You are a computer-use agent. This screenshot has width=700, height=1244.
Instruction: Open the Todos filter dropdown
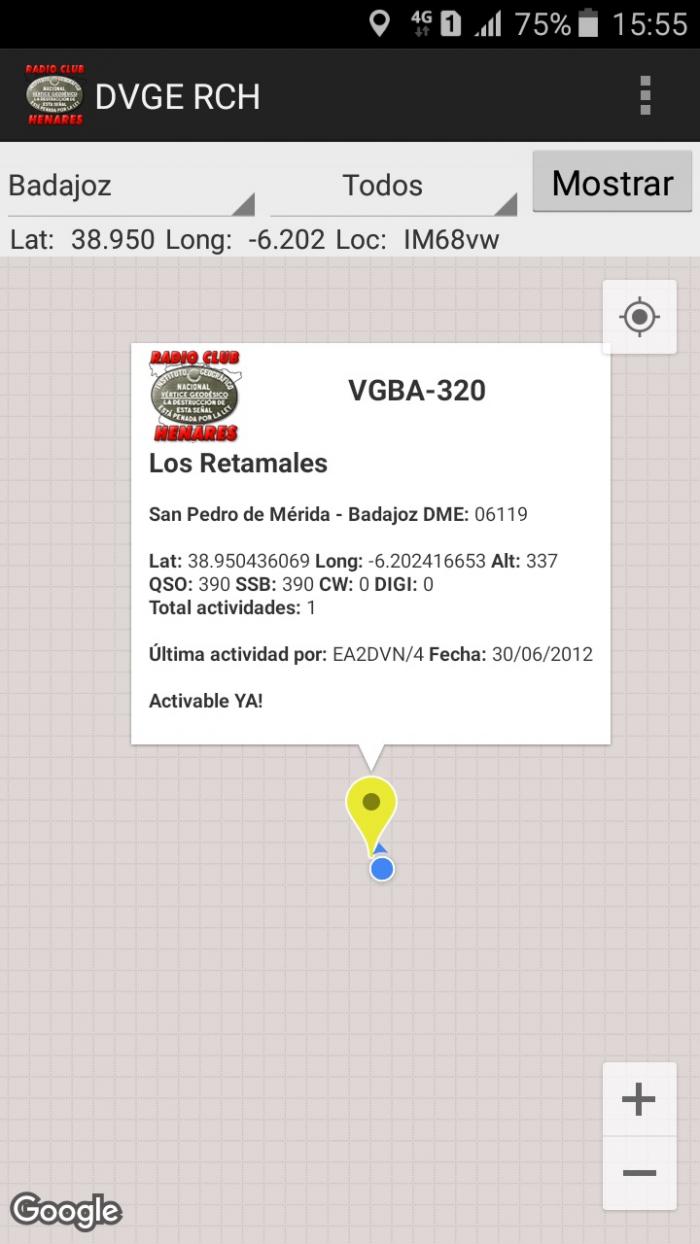point(393,186)
